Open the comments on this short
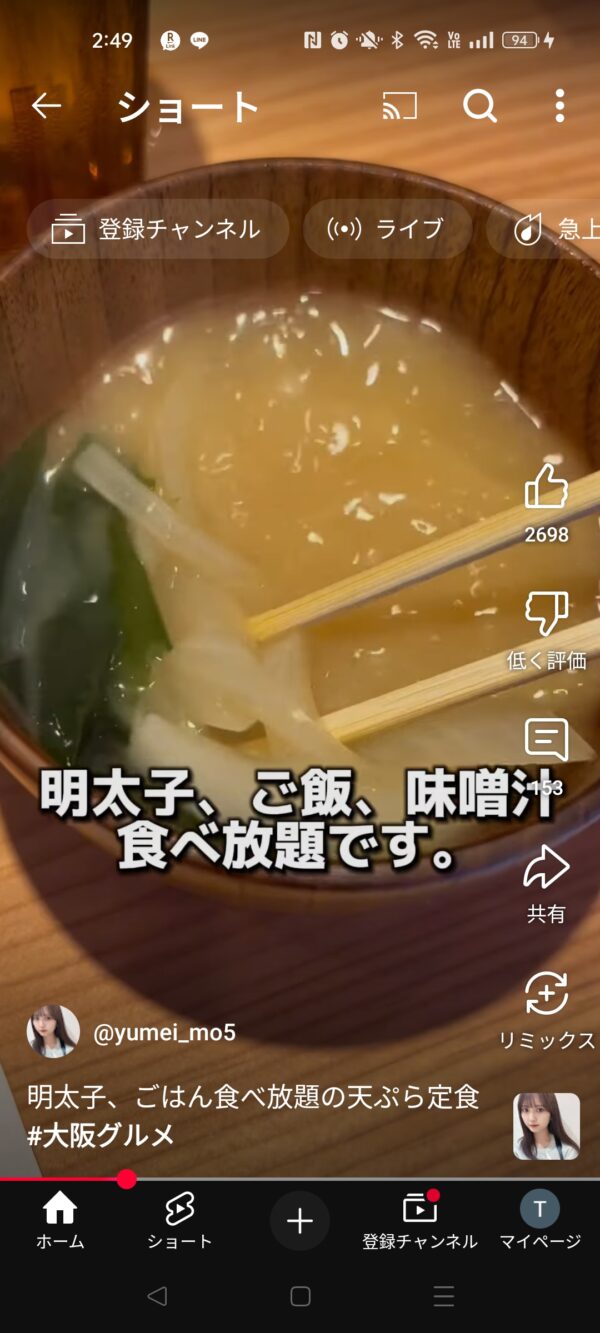This screenshot has width=600, height=1333. pyautogui.click(x=546, y=740)
